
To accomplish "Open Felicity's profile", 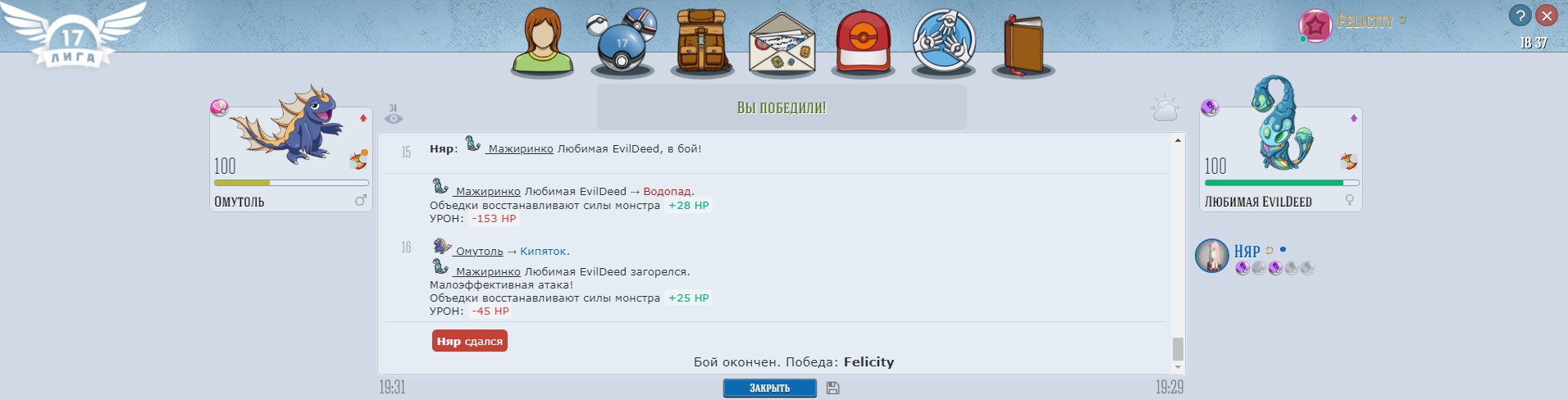I will point(1365,22).
